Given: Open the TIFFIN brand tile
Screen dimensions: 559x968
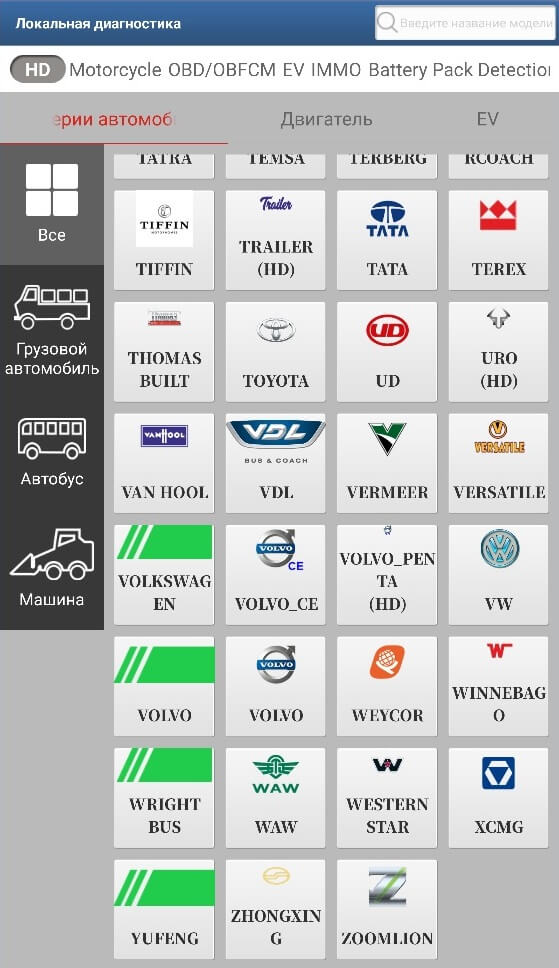Looking at the screenshot, I should point(164,240).
